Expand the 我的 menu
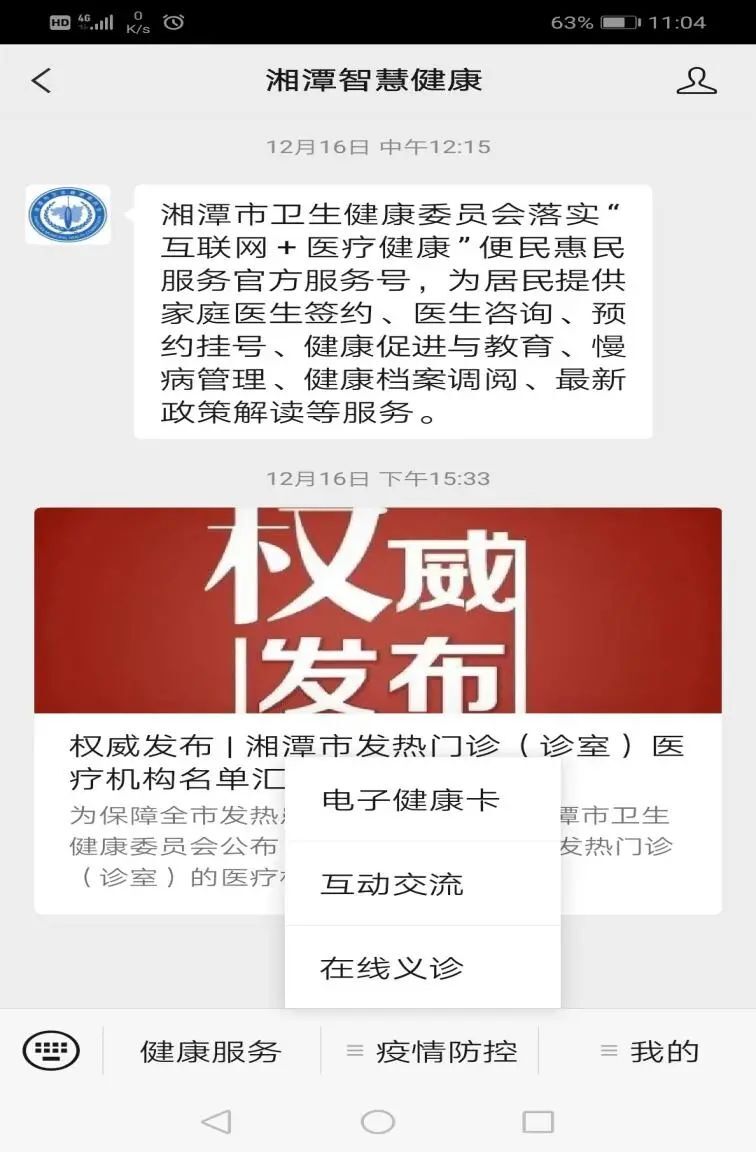Screen dimensions: 756x1152 coord(649,1051)
